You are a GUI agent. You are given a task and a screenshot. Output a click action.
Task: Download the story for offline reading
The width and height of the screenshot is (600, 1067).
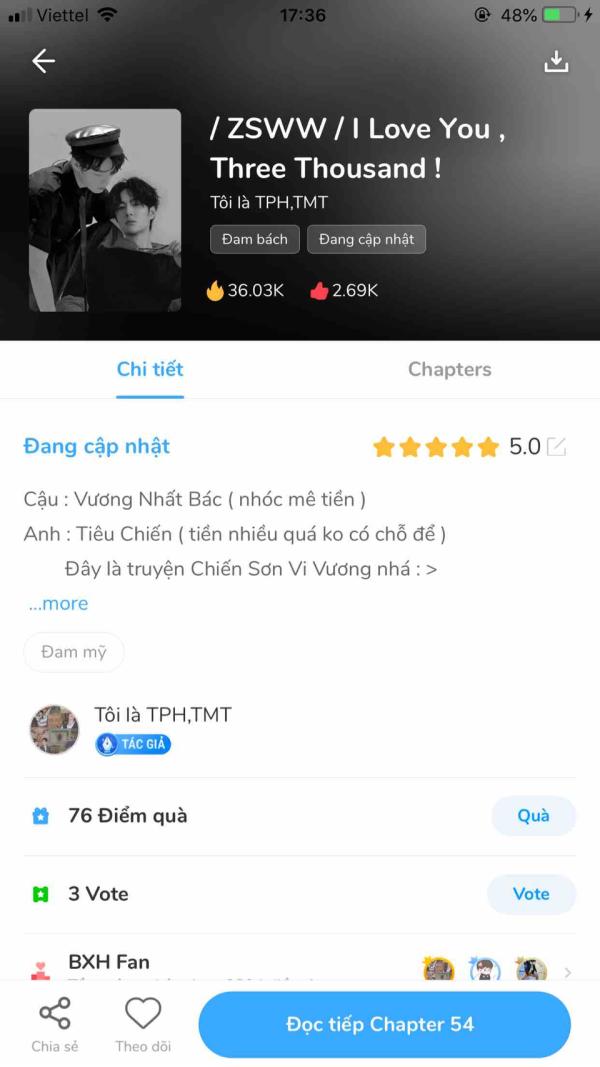pyautogui.click(x=556, y=61)
